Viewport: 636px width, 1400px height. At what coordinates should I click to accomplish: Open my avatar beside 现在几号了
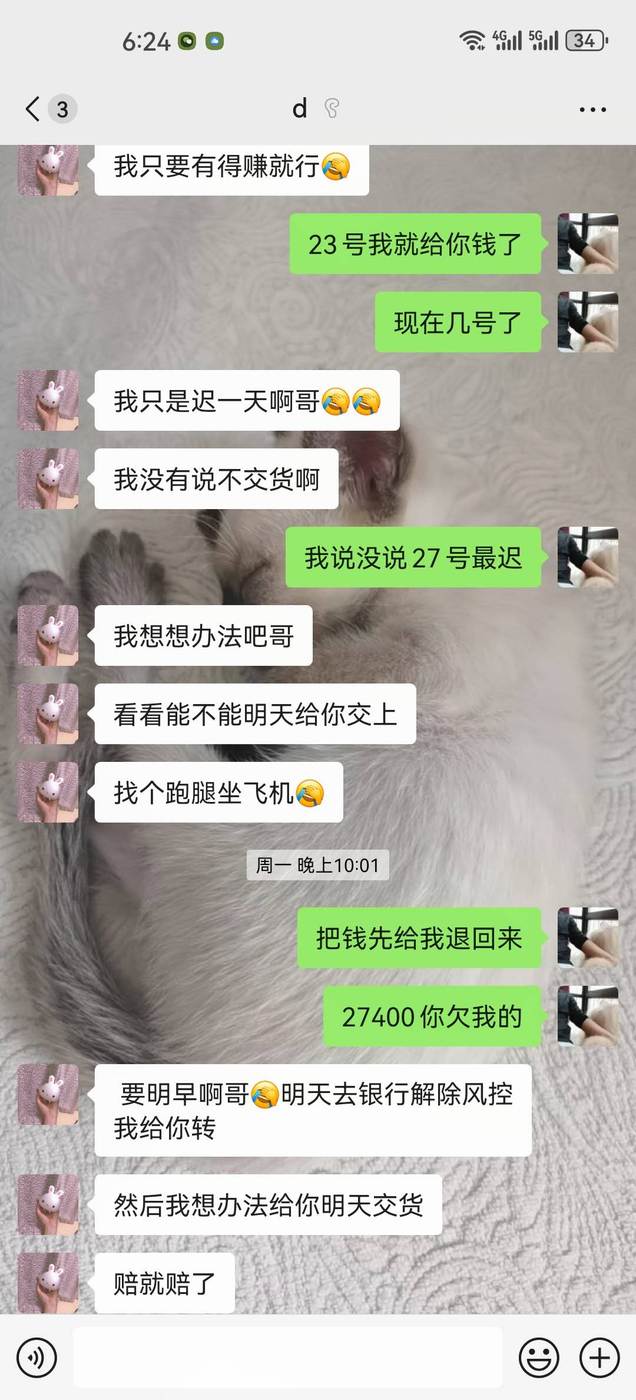pyautogui.click(x=587, y=322)
